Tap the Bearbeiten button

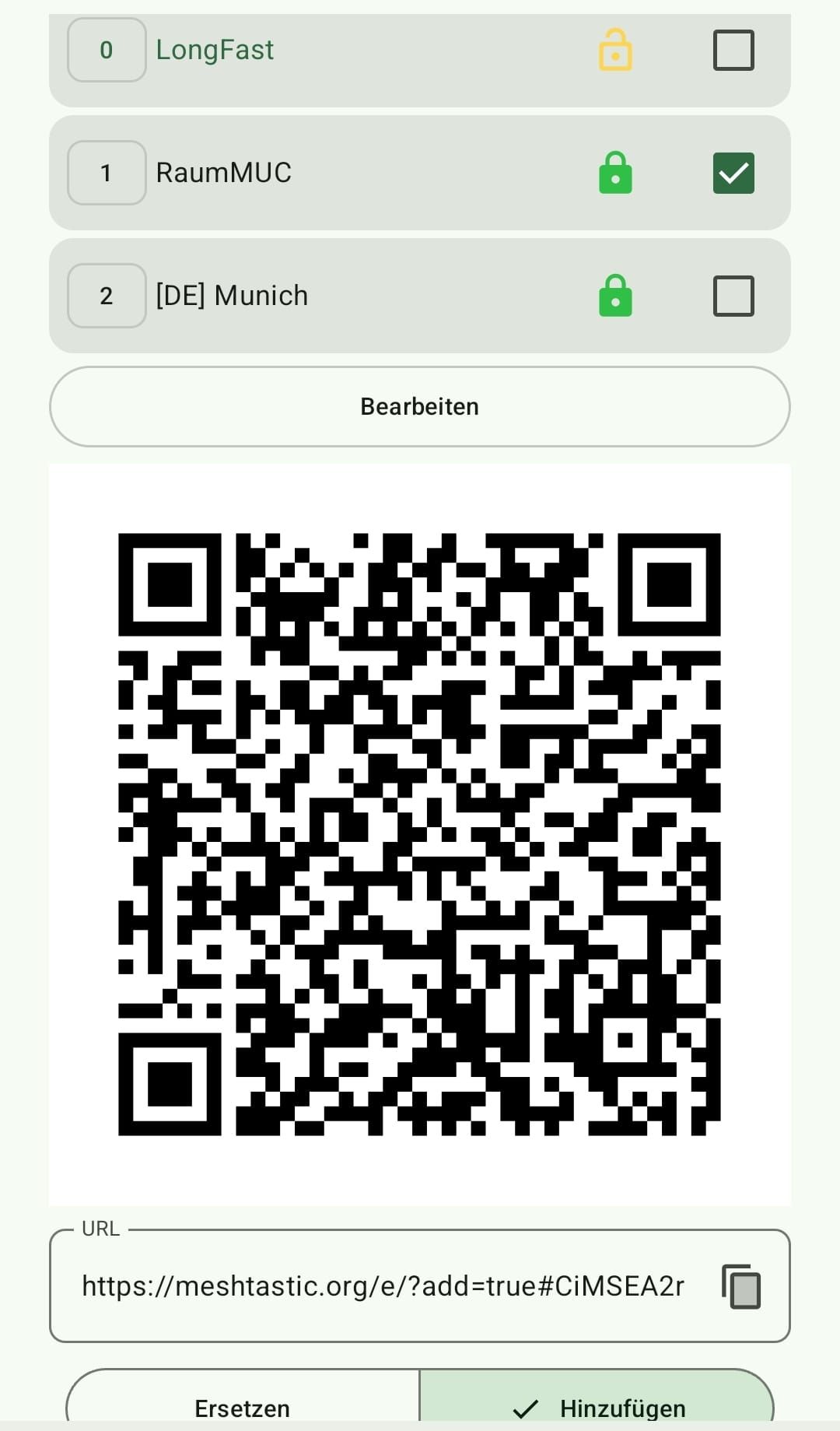coord(419,406)
